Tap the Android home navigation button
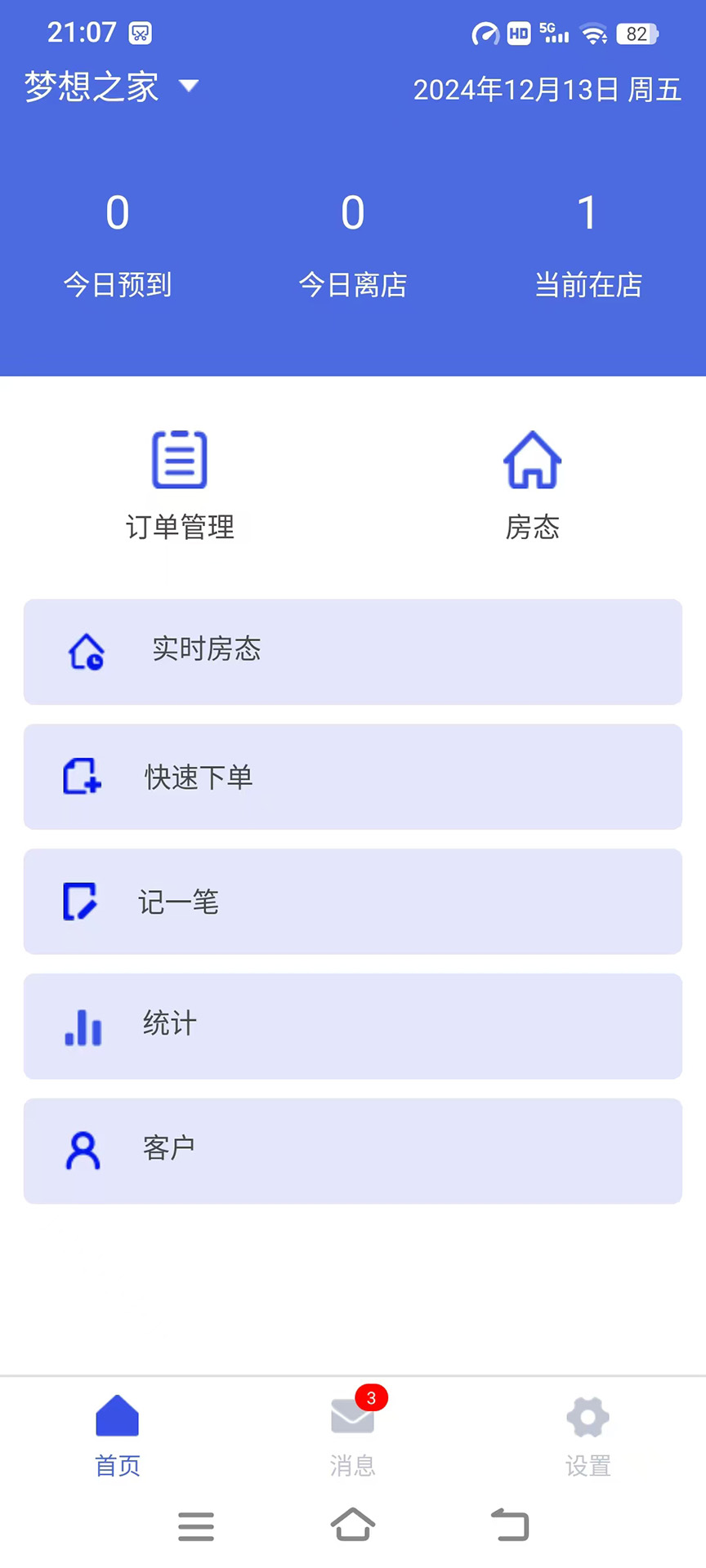Viewport: 706px width, 1568px height. pos(352,1524)
